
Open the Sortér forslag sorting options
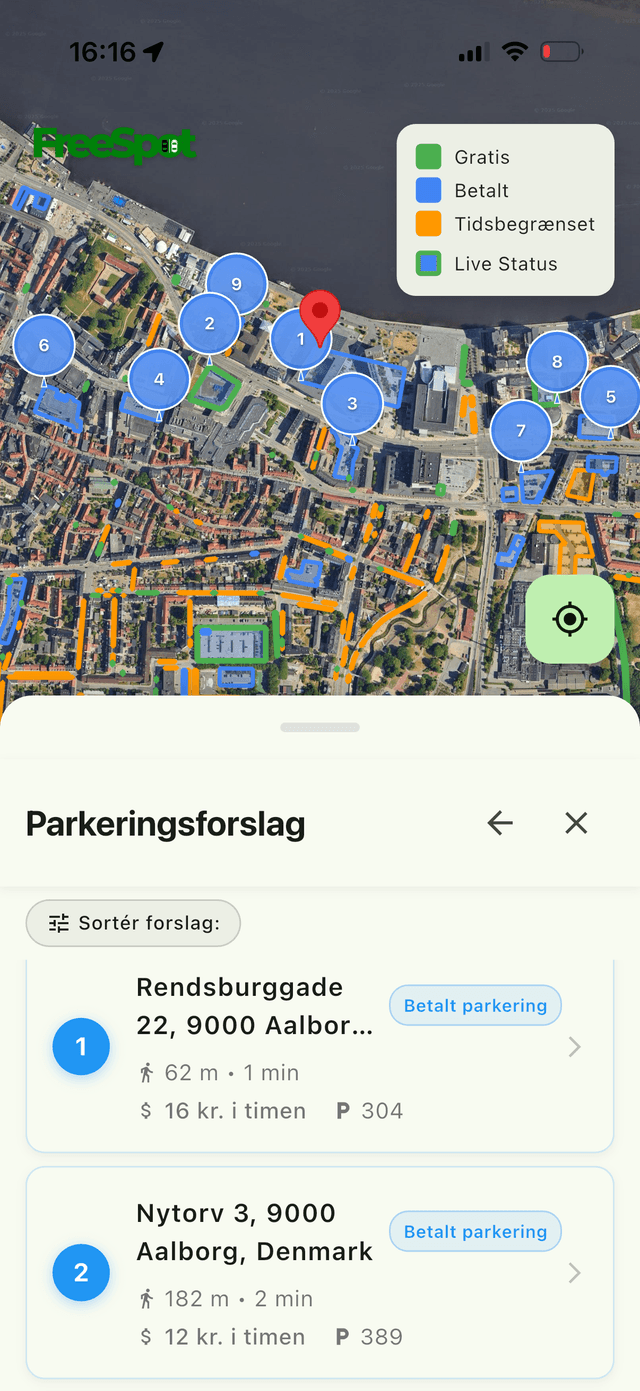point(133,923)
